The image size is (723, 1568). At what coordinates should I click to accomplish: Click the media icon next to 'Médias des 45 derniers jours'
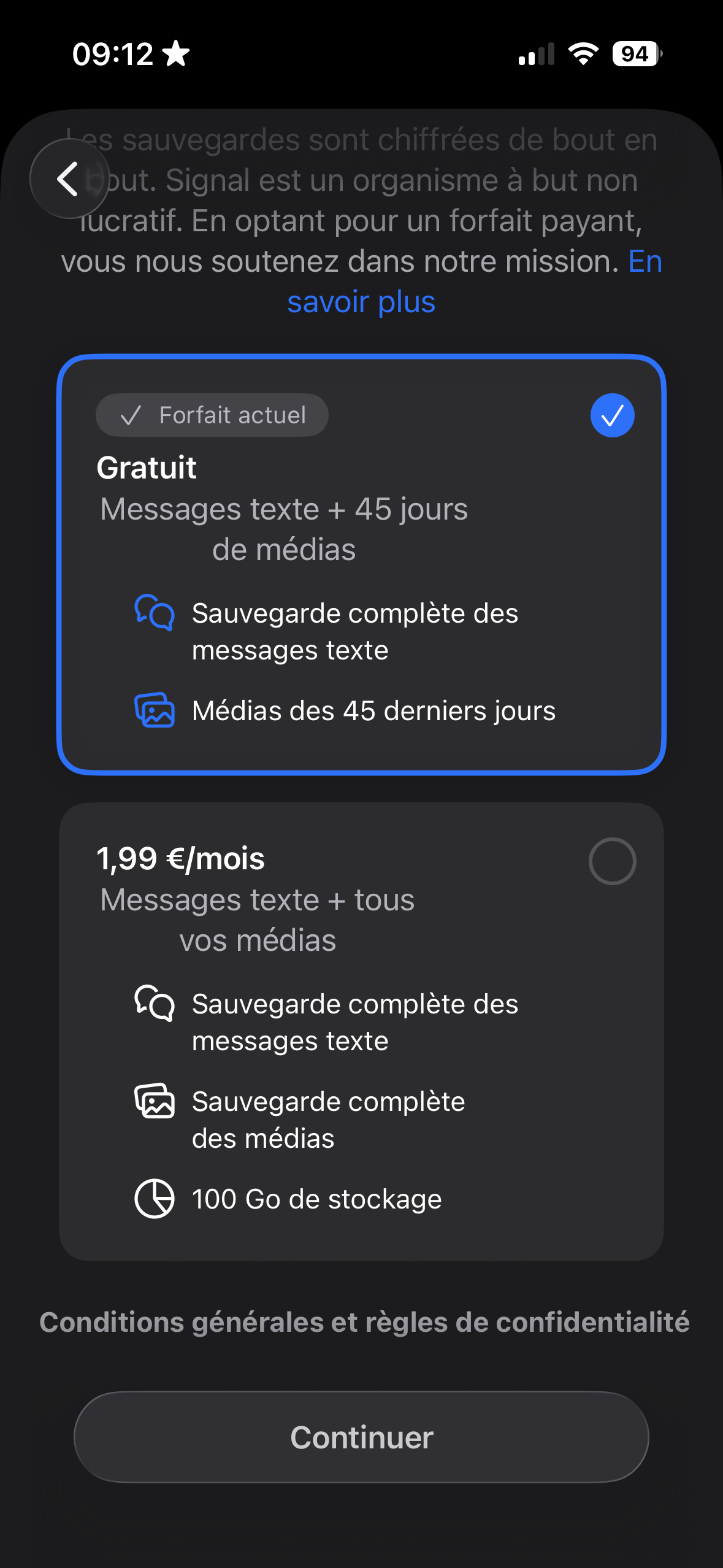155,710
